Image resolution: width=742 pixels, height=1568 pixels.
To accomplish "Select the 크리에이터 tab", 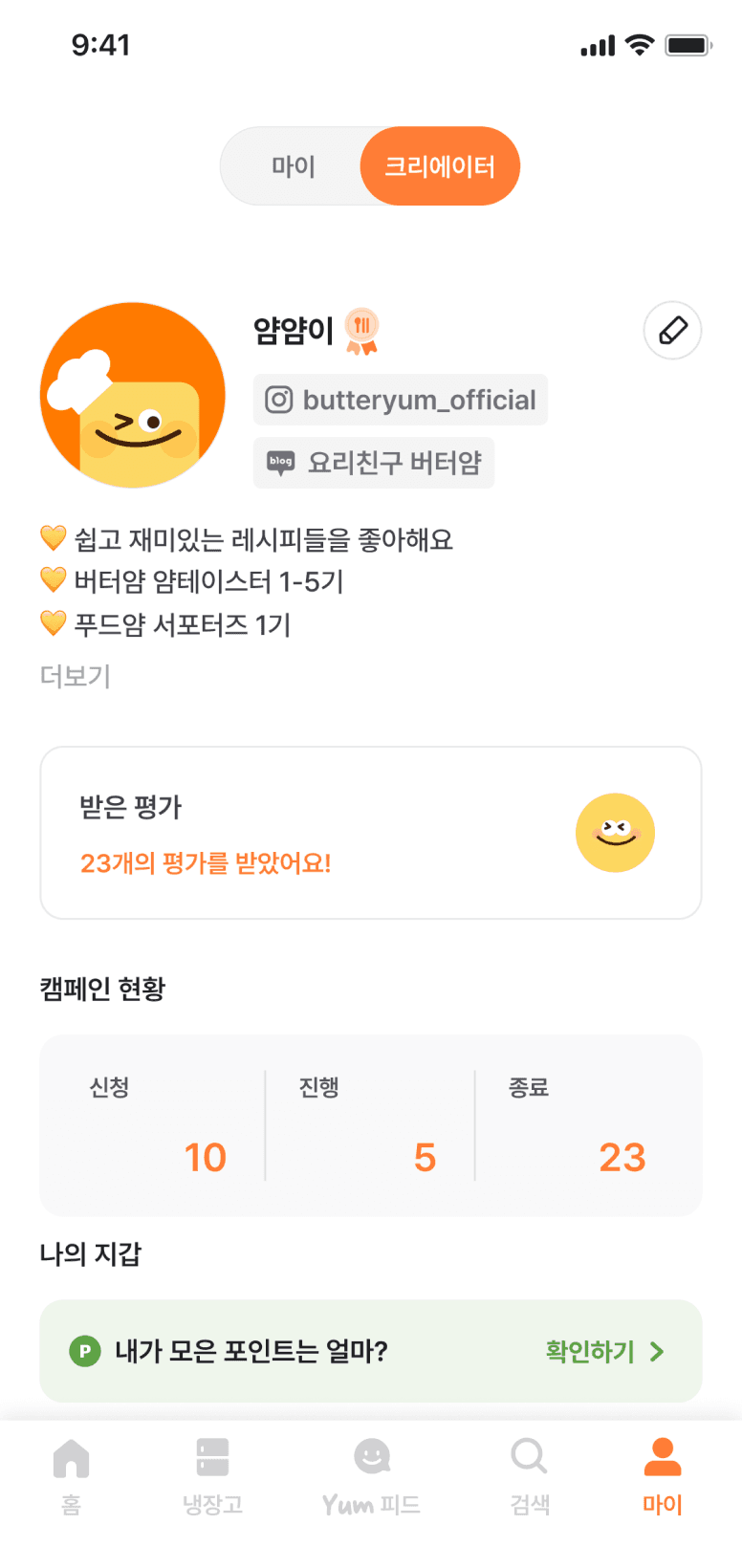I will click(x=440, y=165).
